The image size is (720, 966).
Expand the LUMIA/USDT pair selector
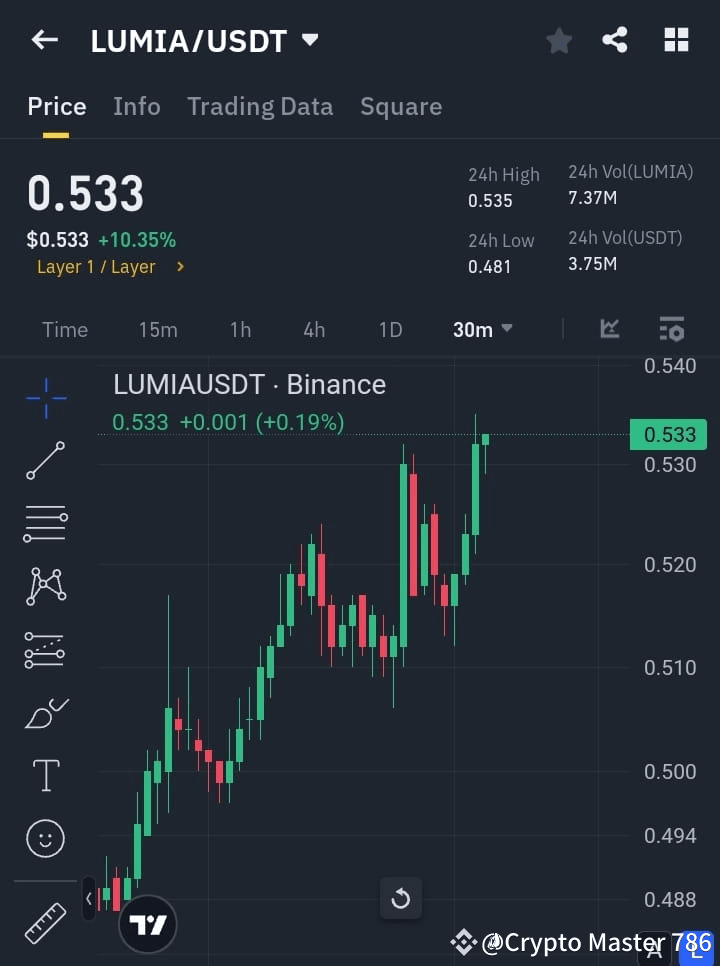click(309, 40)
